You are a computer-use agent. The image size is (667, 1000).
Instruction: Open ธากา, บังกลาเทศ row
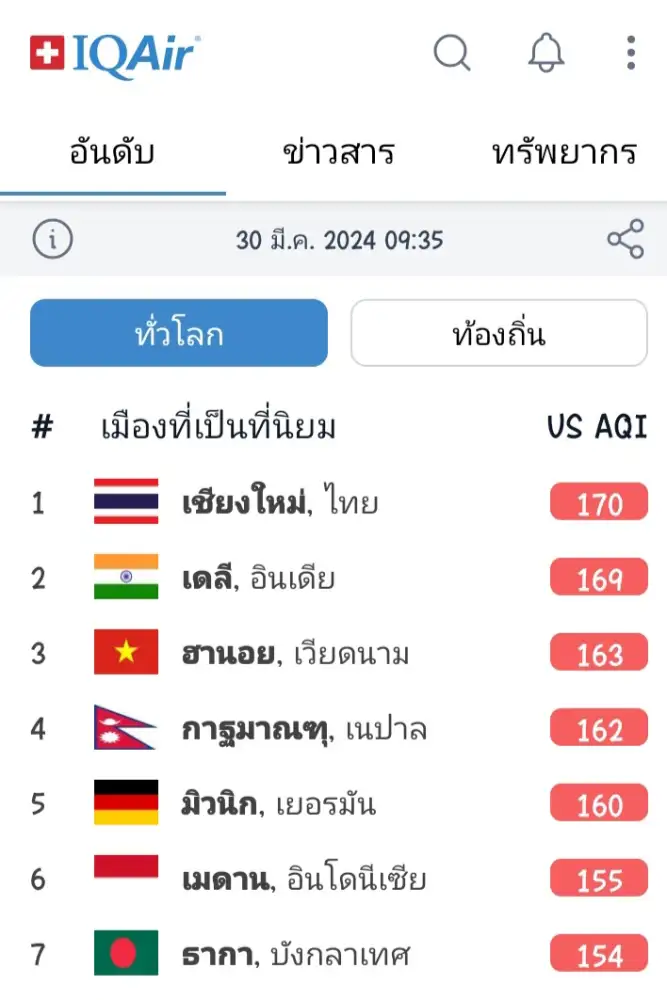pyautogui.click(x=297, y=955)
